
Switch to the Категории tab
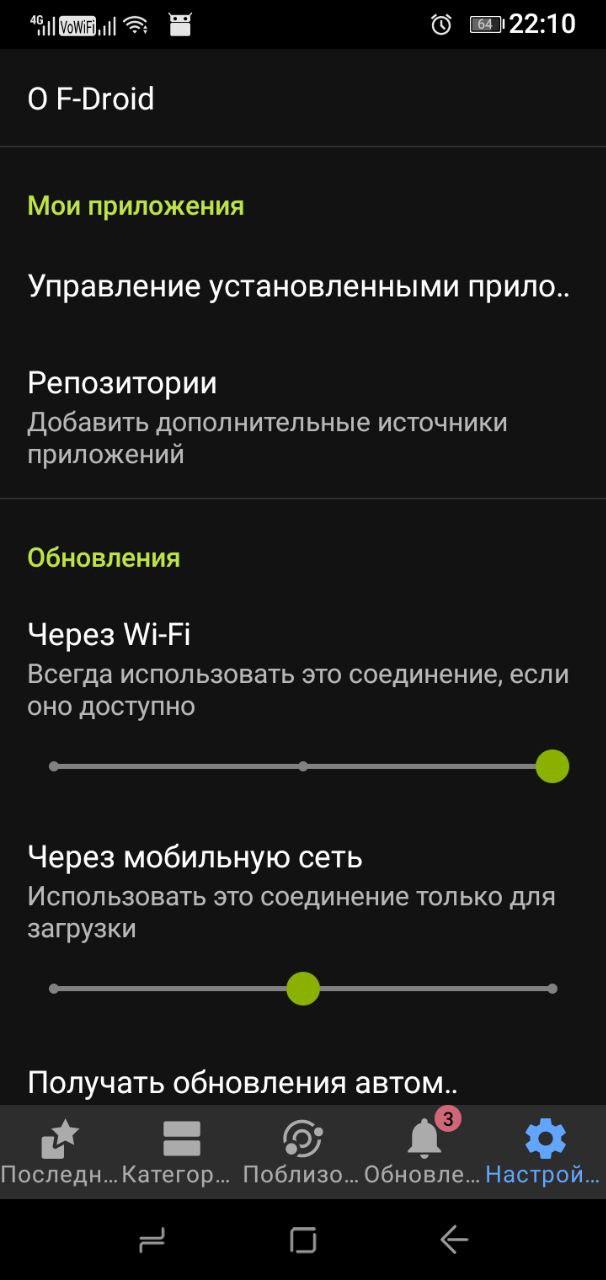point(181,1152)
